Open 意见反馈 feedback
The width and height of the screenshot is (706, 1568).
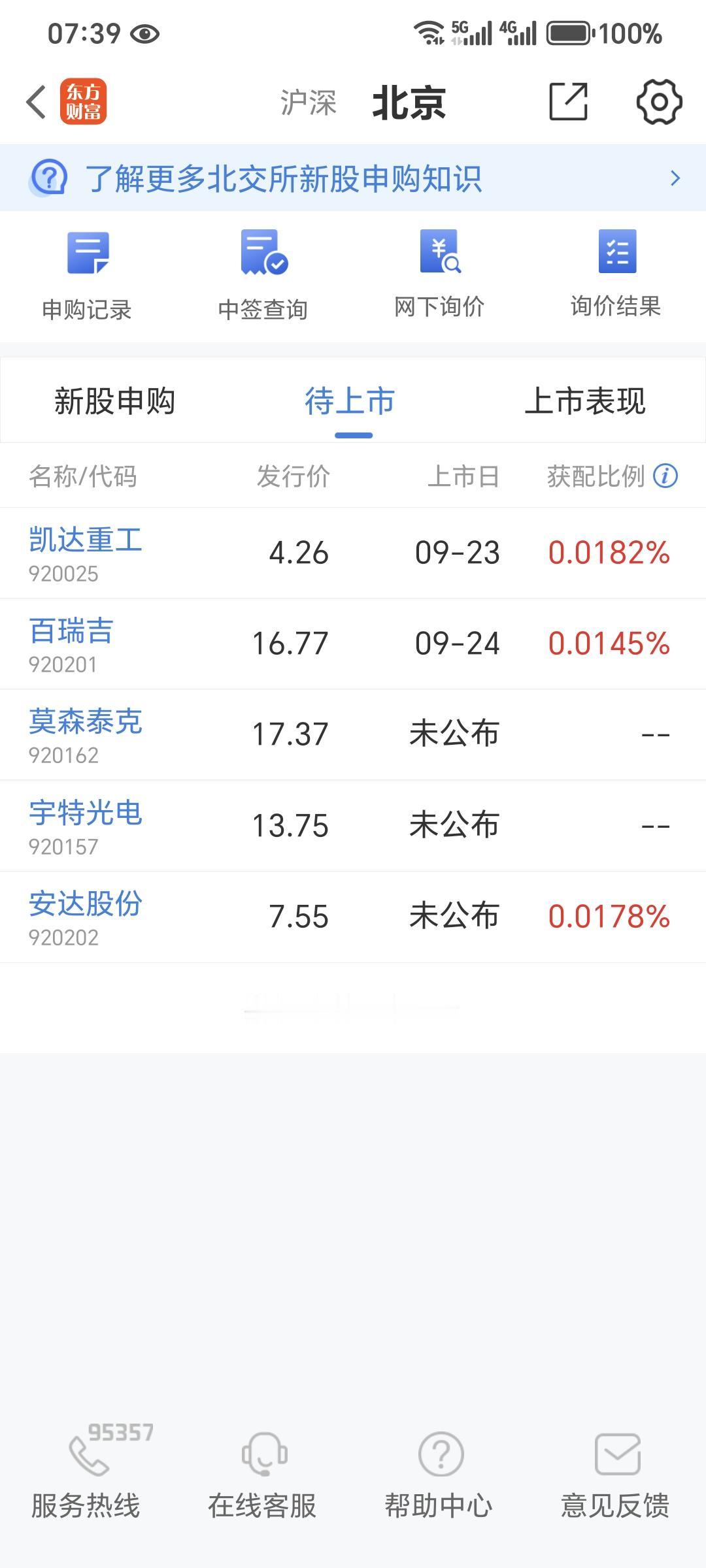point(616,1473)
